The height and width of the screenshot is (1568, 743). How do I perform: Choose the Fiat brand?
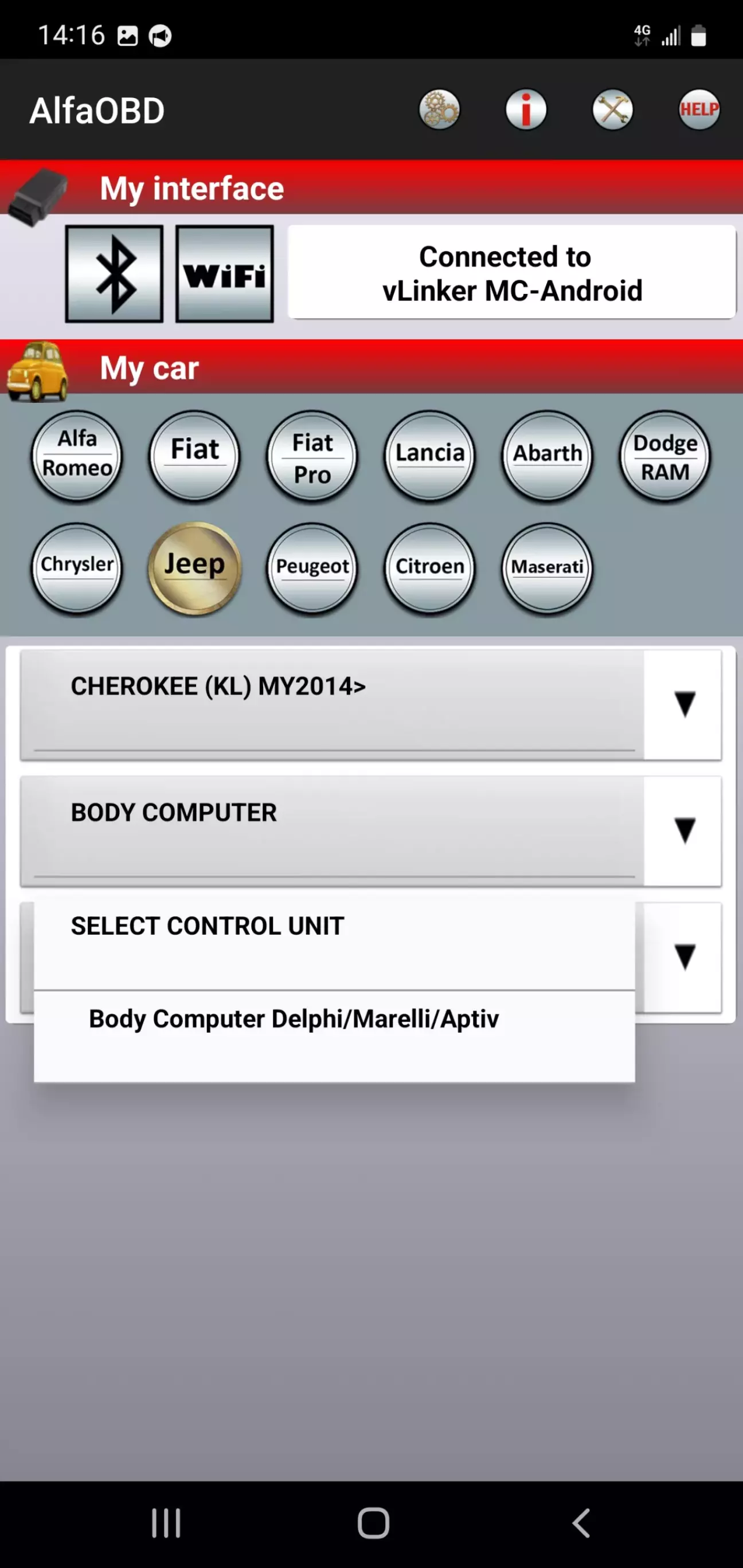tap(194, 455)
